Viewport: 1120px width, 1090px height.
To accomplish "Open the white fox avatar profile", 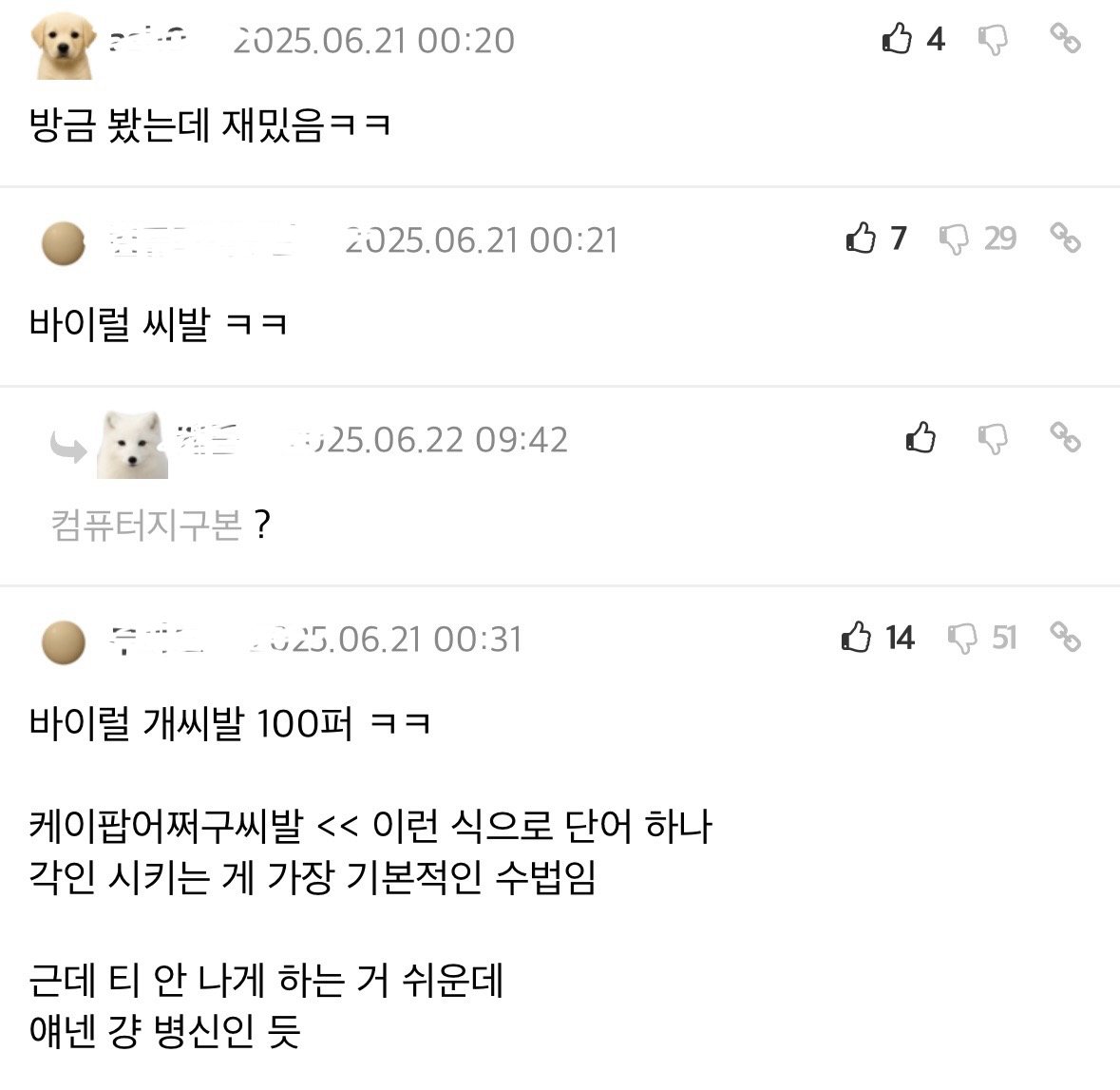I will 132,445.
